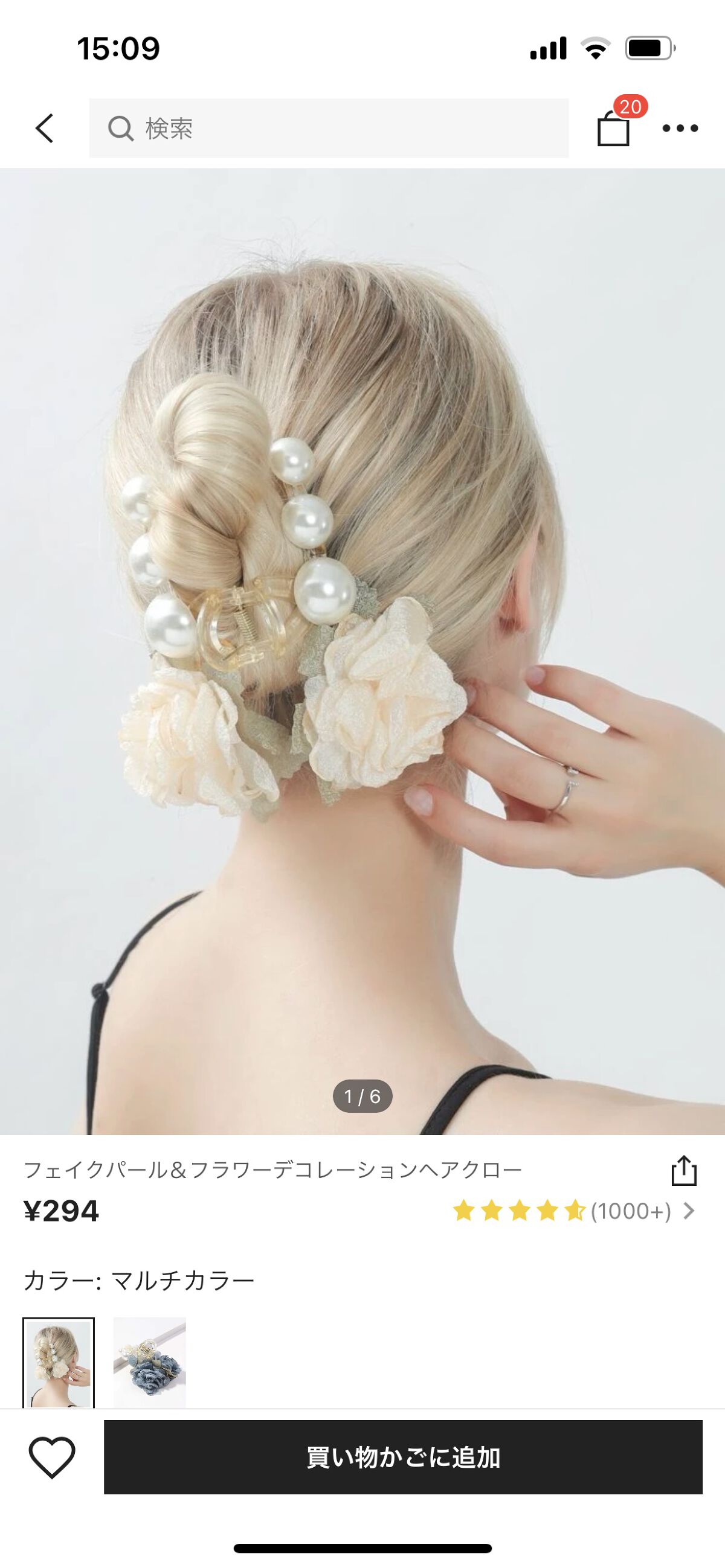The width and height of the screenshot is (725, 1568).
Task: Go back to the previous page
Action: (x=45, y=128)
